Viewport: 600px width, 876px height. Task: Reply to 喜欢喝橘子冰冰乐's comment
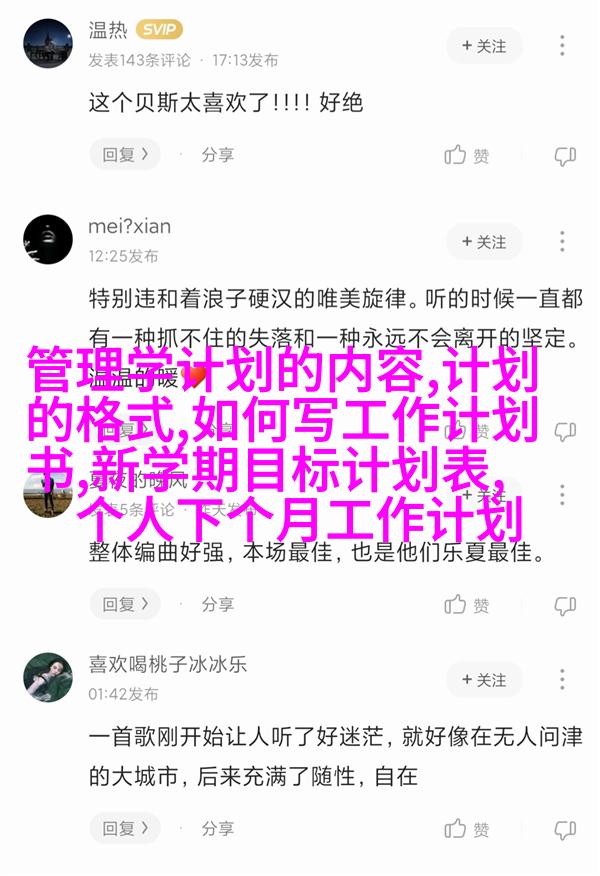coord(125,829)
